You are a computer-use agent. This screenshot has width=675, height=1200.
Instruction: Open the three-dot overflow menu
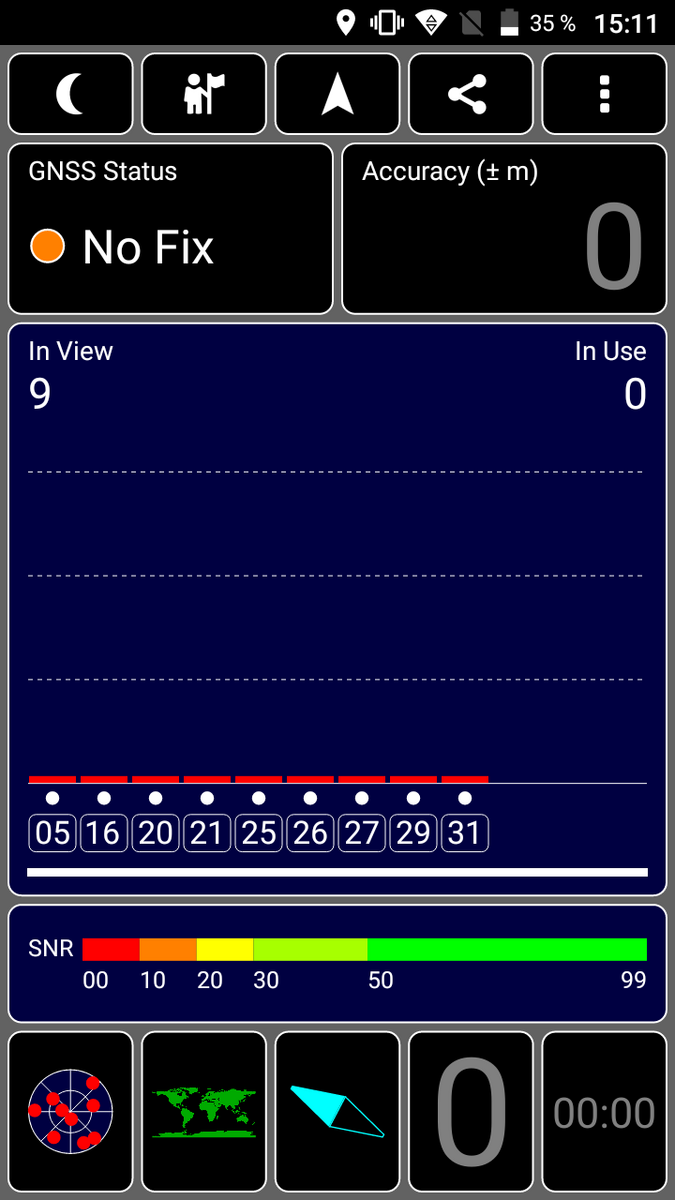pos(604,94)
